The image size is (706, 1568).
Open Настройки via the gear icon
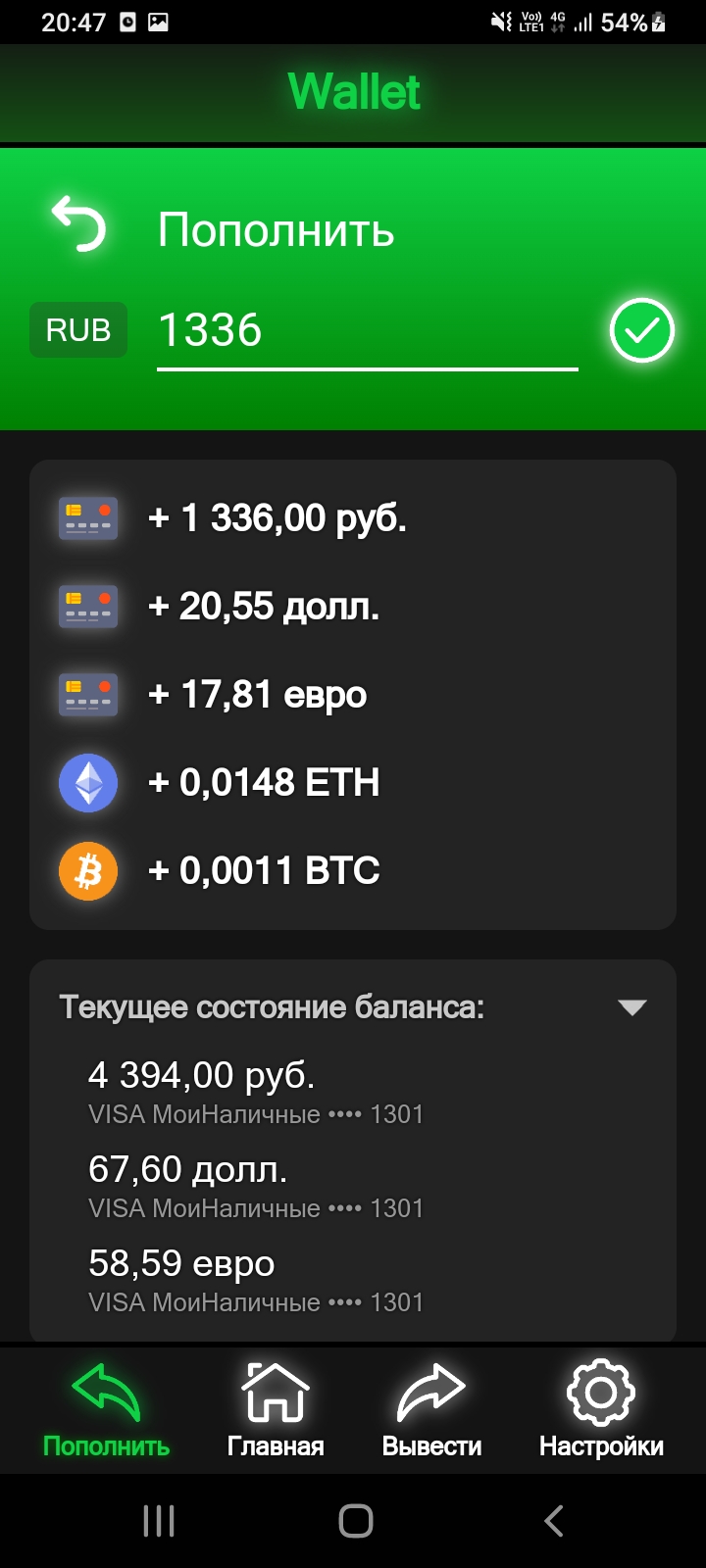click(599, 1392)
